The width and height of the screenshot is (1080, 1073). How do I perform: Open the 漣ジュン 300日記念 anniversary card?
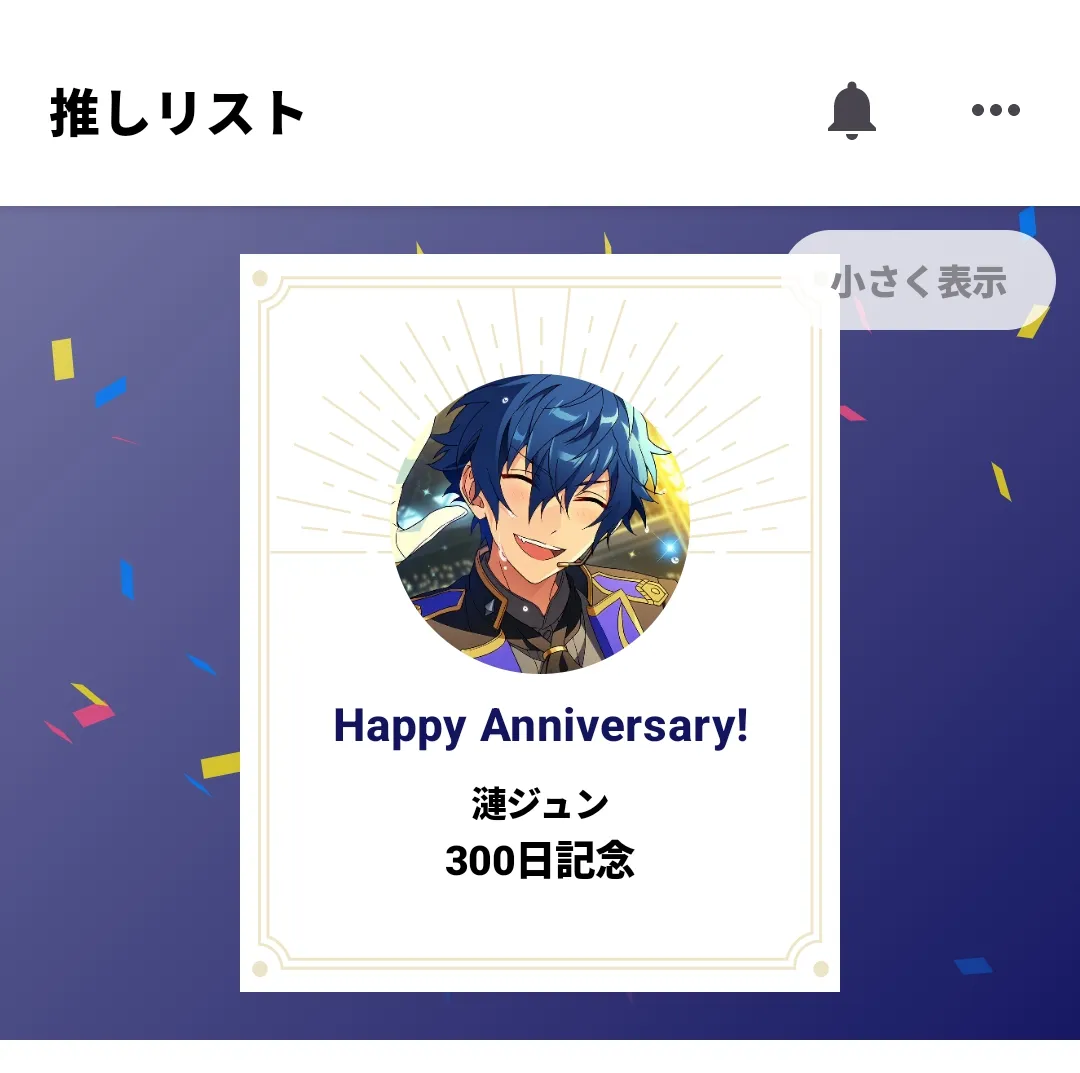[x=539, y=623]
